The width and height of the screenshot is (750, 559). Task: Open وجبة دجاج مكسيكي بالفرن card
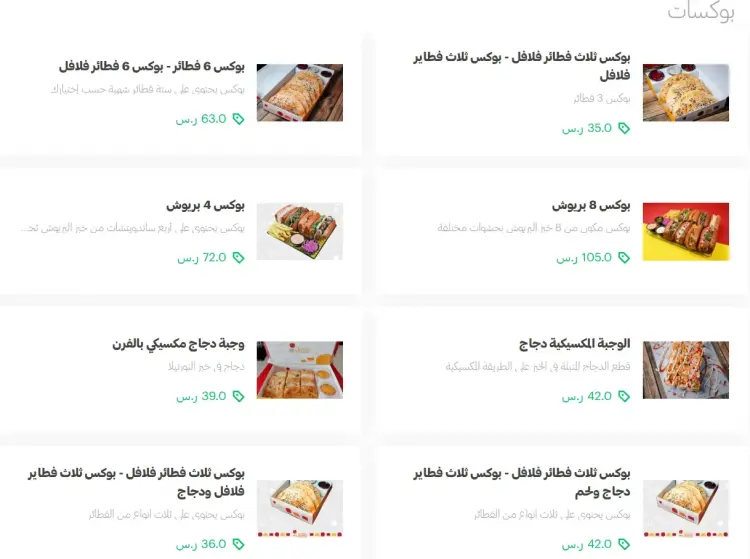[180, 370]
